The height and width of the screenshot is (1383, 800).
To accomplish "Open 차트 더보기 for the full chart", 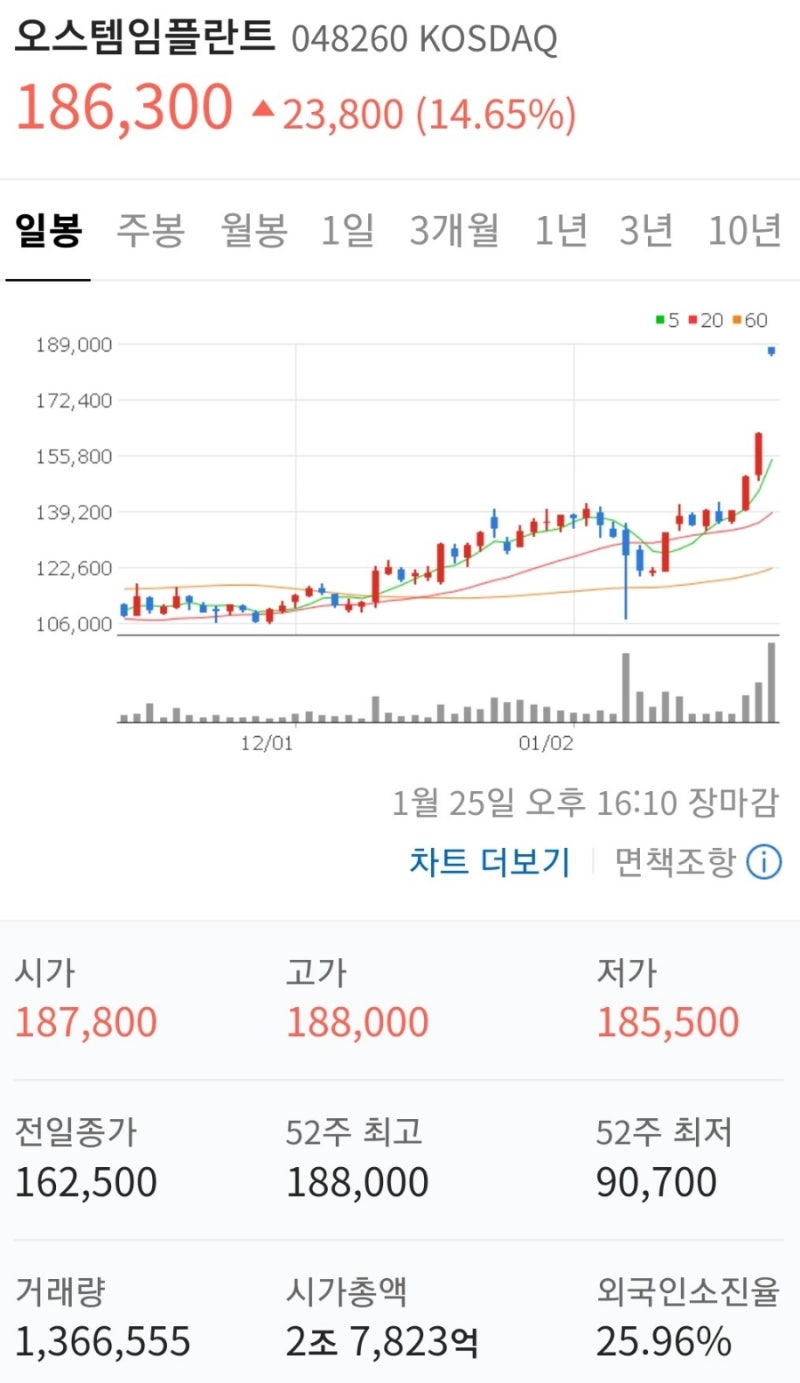I will [489, 858].
